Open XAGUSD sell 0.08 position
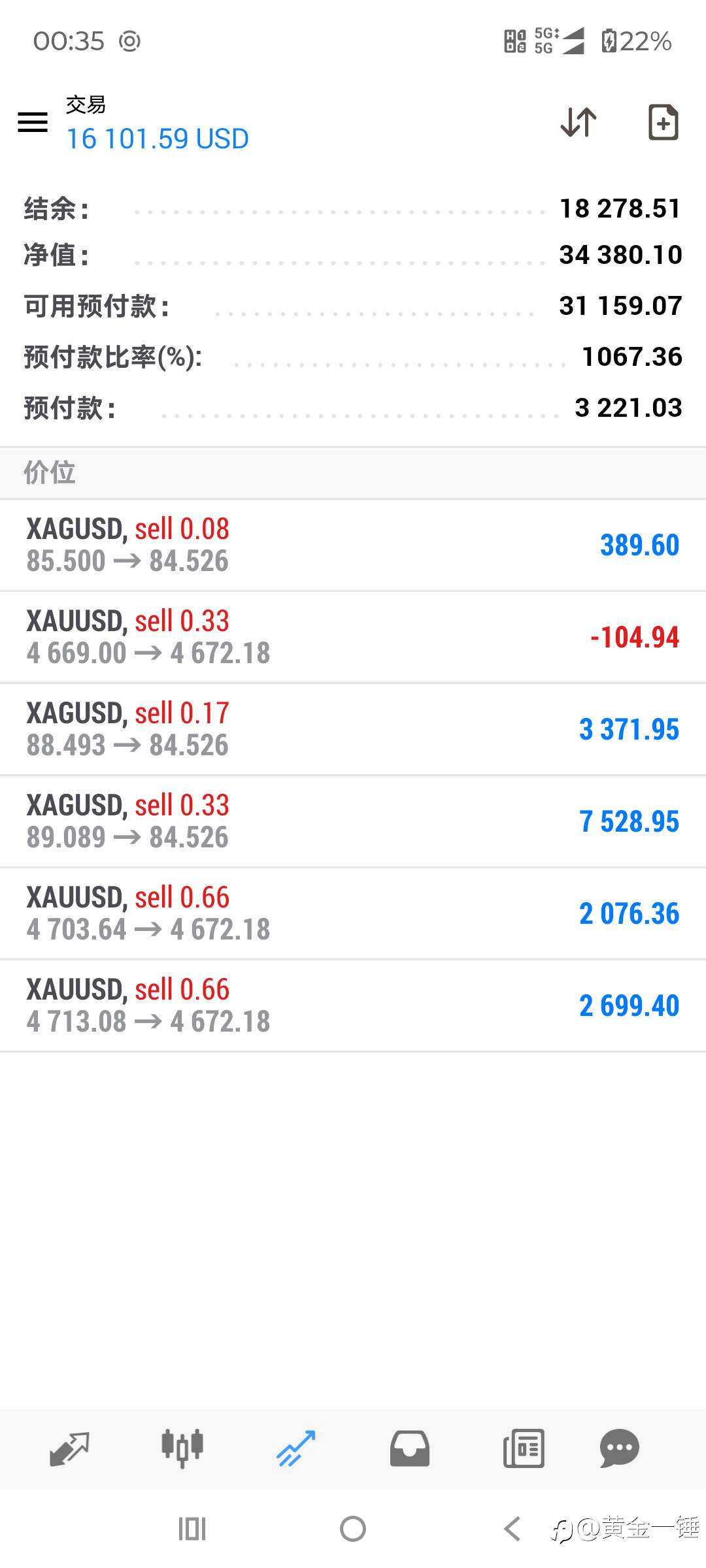The height and width of the screenshot is (1568, 706). tap(353, 546)
